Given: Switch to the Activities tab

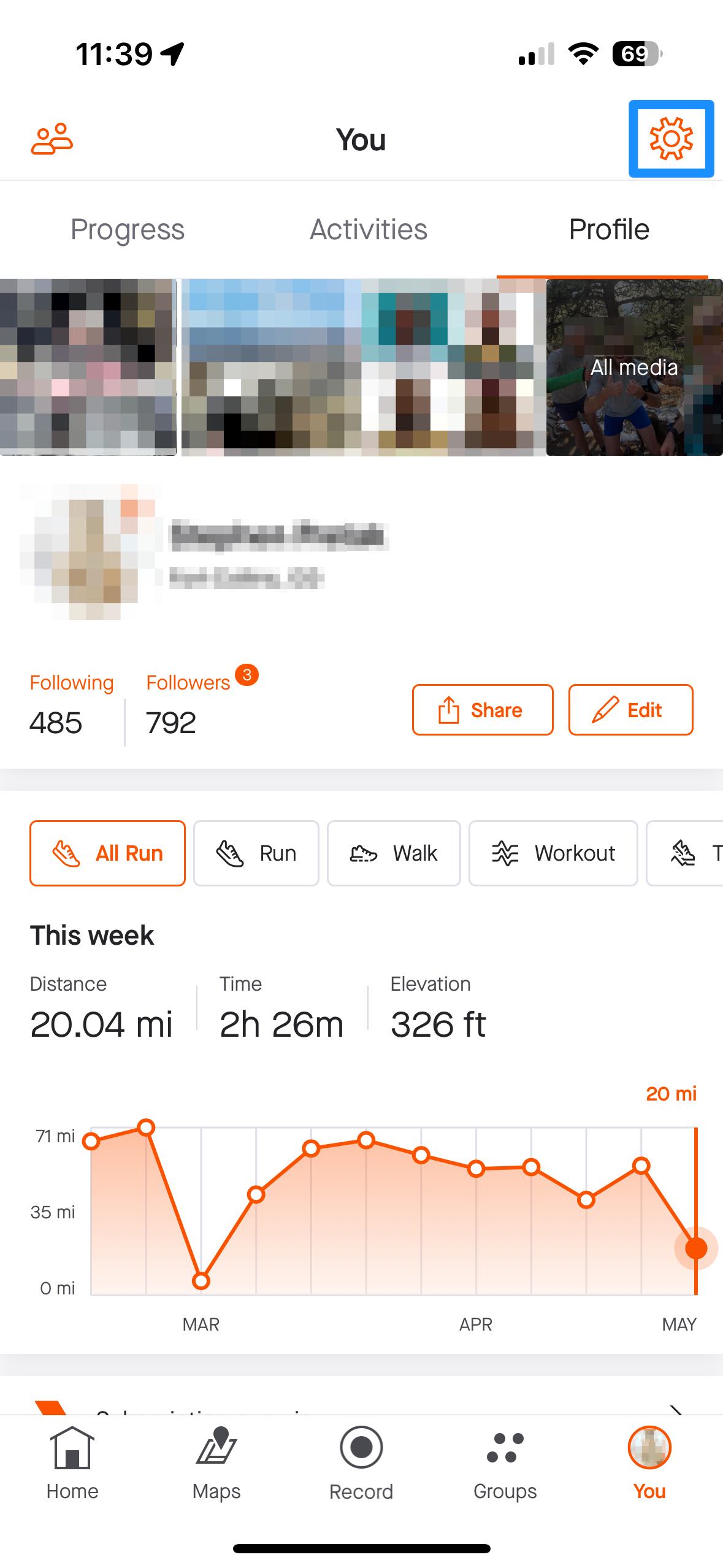Looking at the screenshot, I should 369,229.
